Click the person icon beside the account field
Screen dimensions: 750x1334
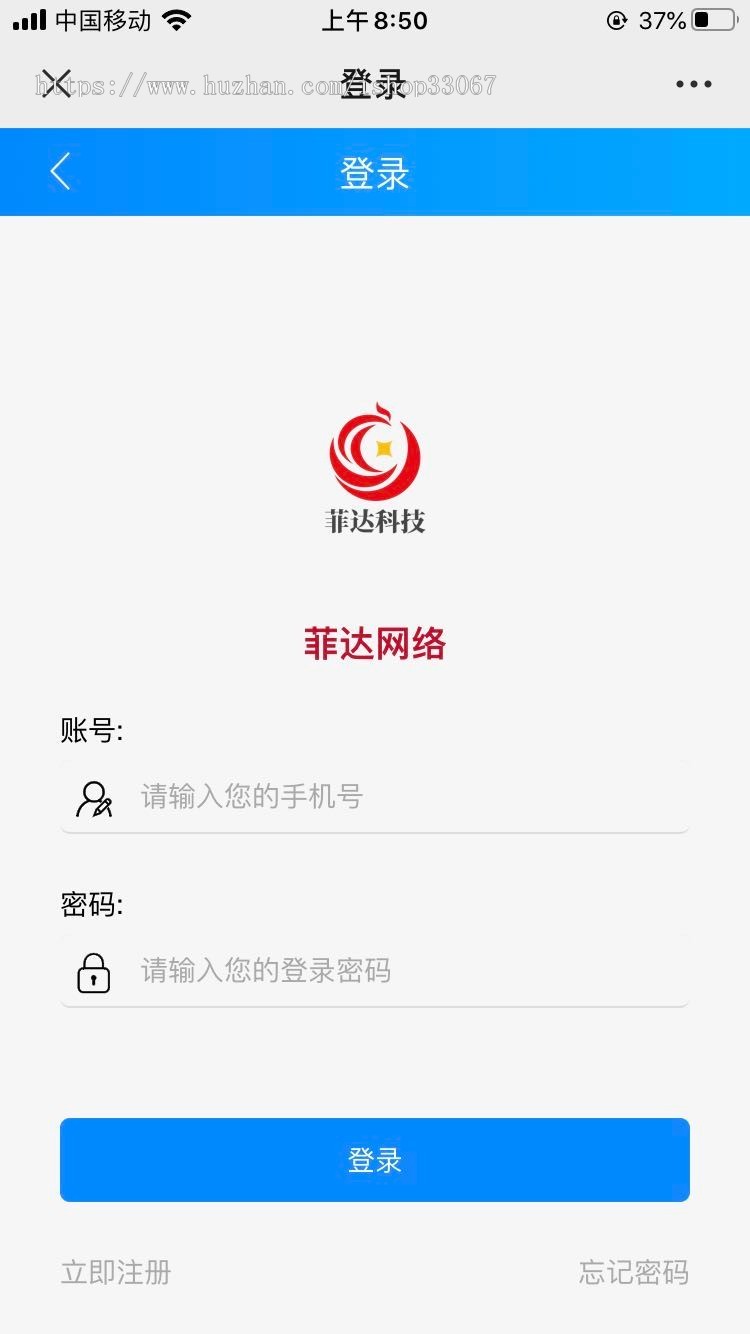[x=93, y=797]
